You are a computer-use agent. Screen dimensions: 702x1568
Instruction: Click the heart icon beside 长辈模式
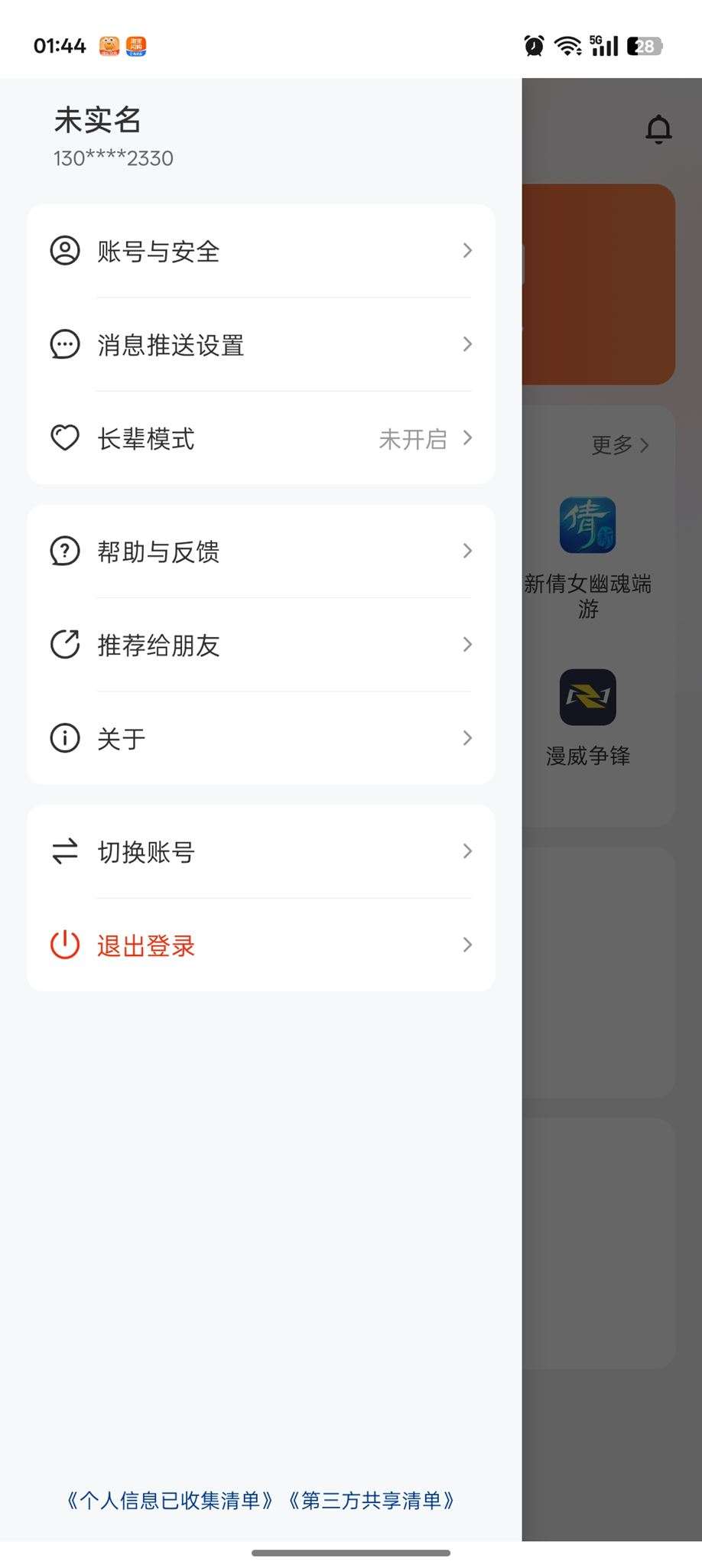tap(64, 438)
